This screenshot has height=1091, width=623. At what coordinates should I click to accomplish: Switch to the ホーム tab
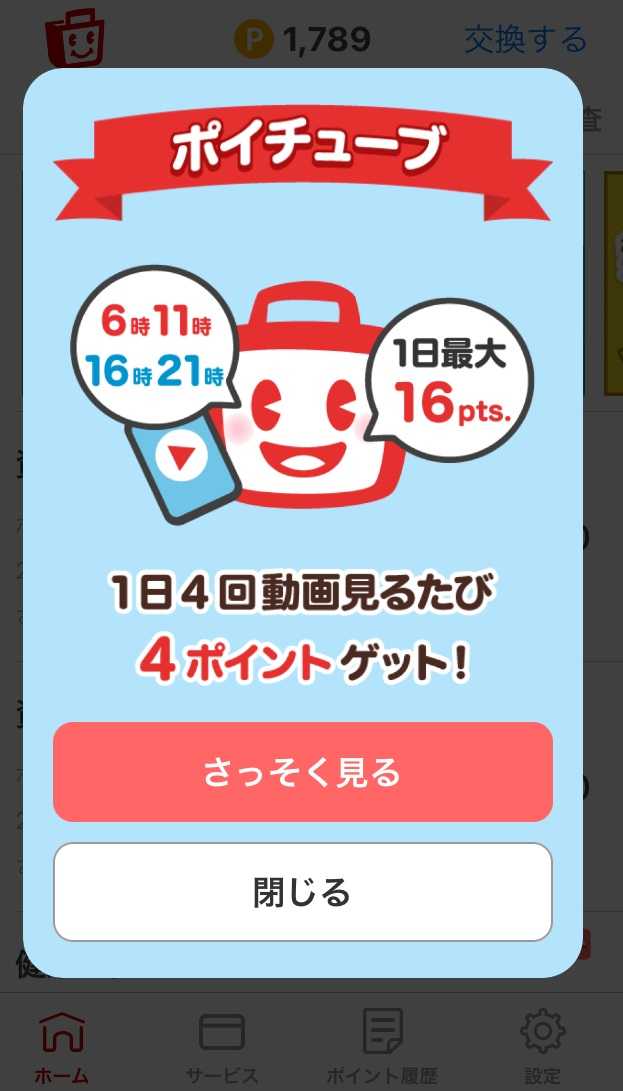61,1045
